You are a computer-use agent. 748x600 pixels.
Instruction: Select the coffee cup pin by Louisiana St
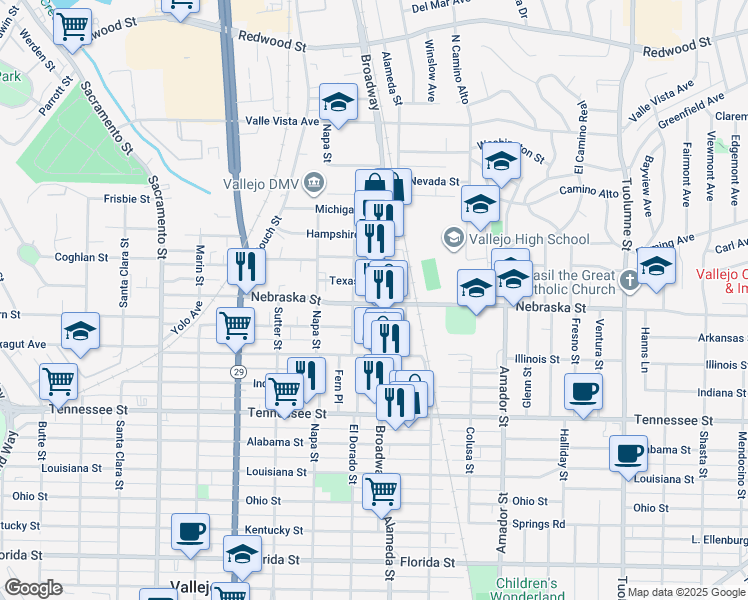click(x=628, y=457)
